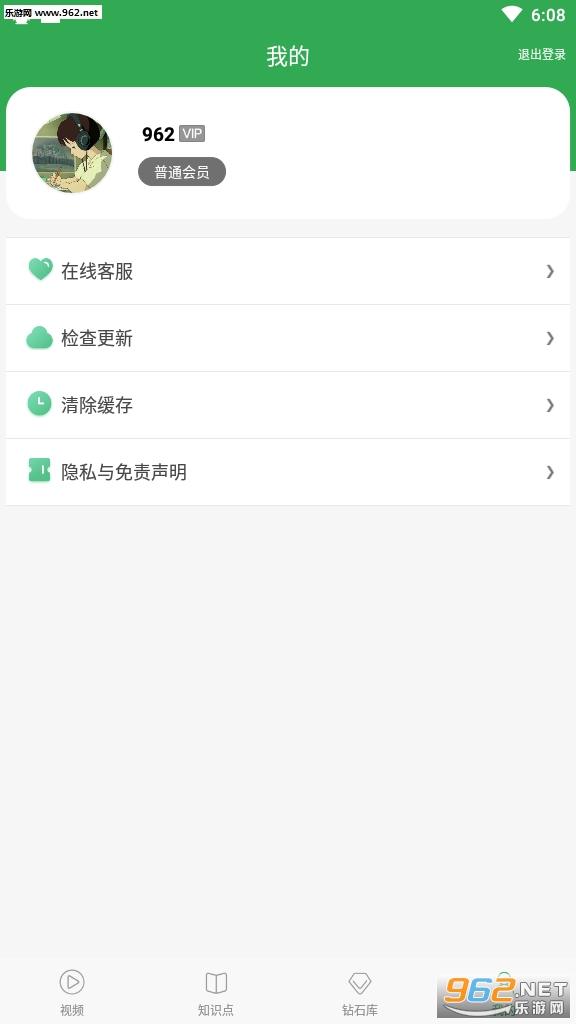This screenshot has height=1024, width=576.
Task: Switch to the 知识点 tab
Action: click(x=216, y=993)
